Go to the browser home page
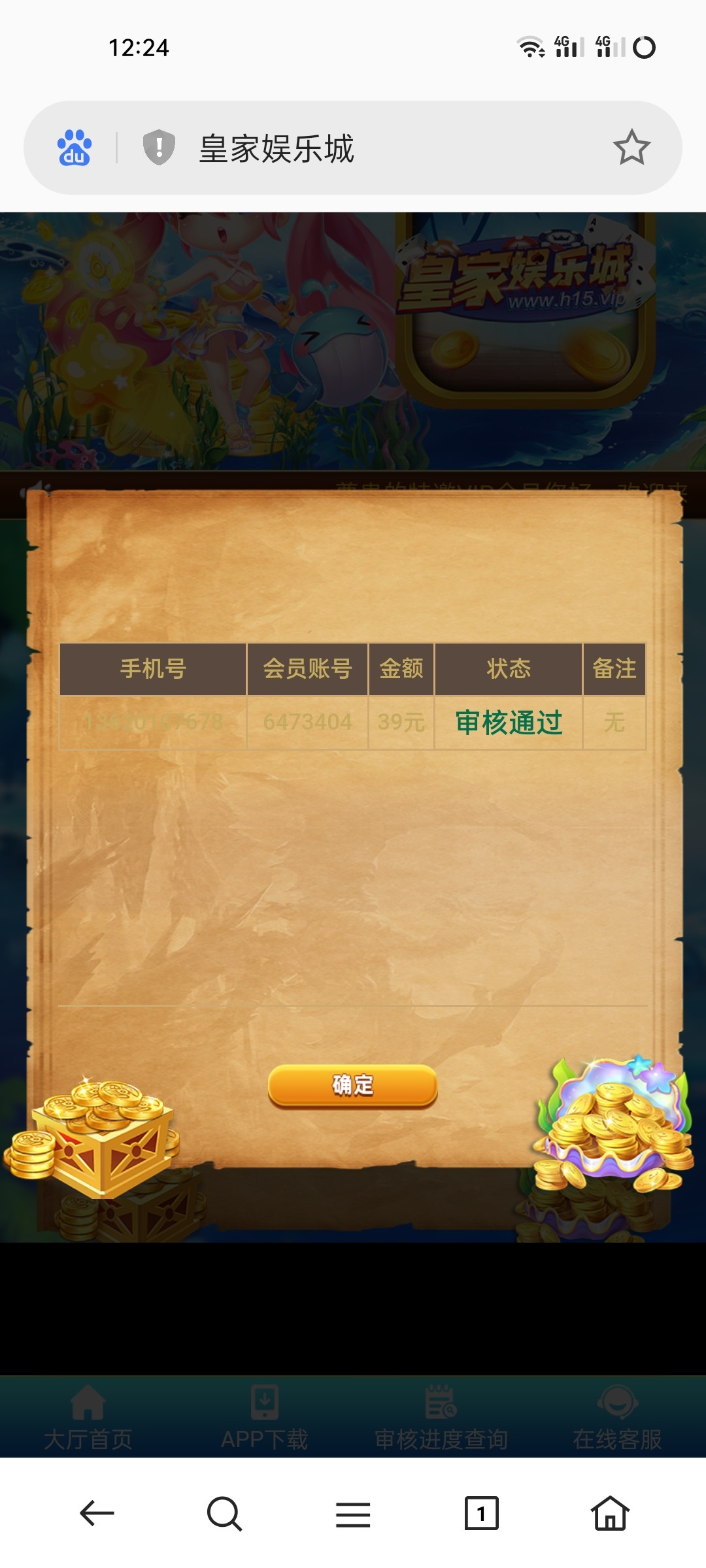Screen dimensions: 706x1568 609,1513
